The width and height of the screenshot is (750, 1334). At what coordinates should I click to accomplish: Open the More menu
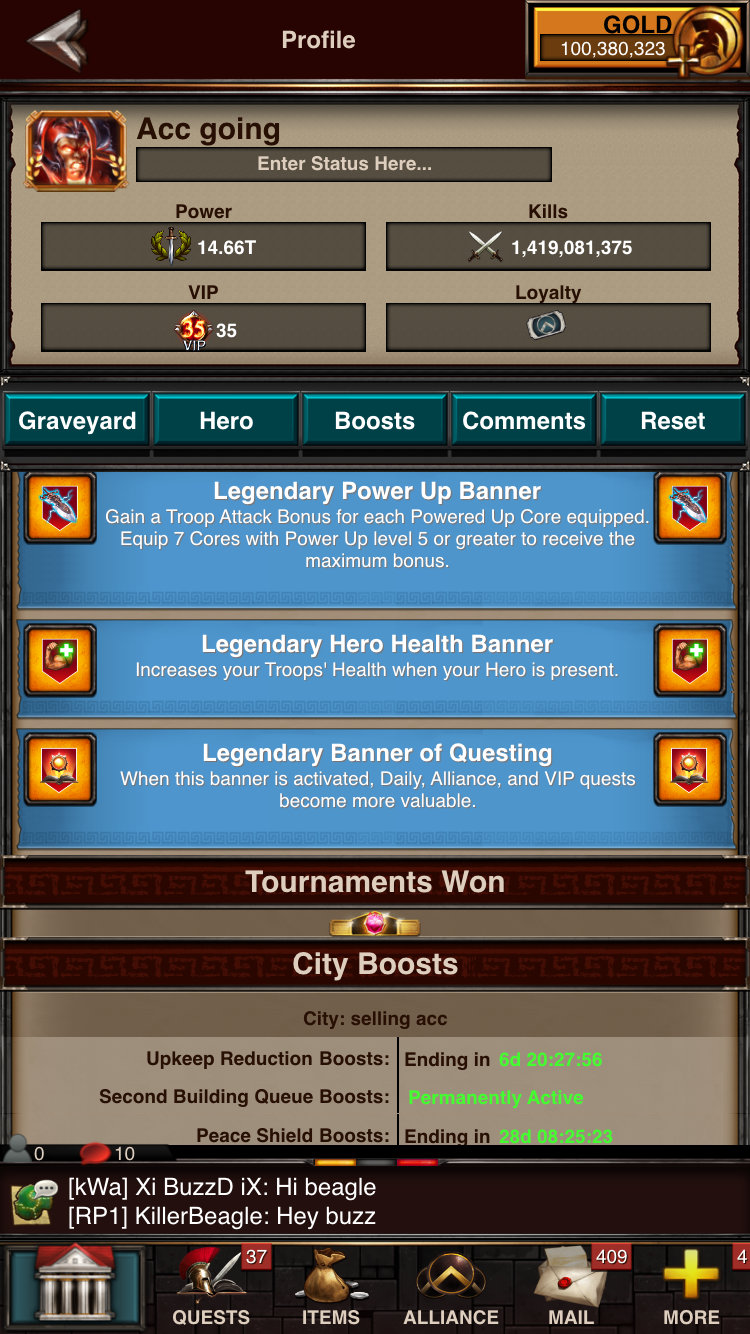(x=691, y=1288)
